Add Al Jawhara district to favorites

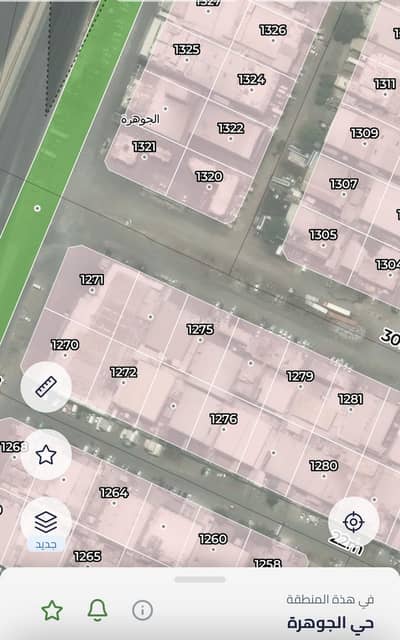pyautogui.click(x=52, y=611)
